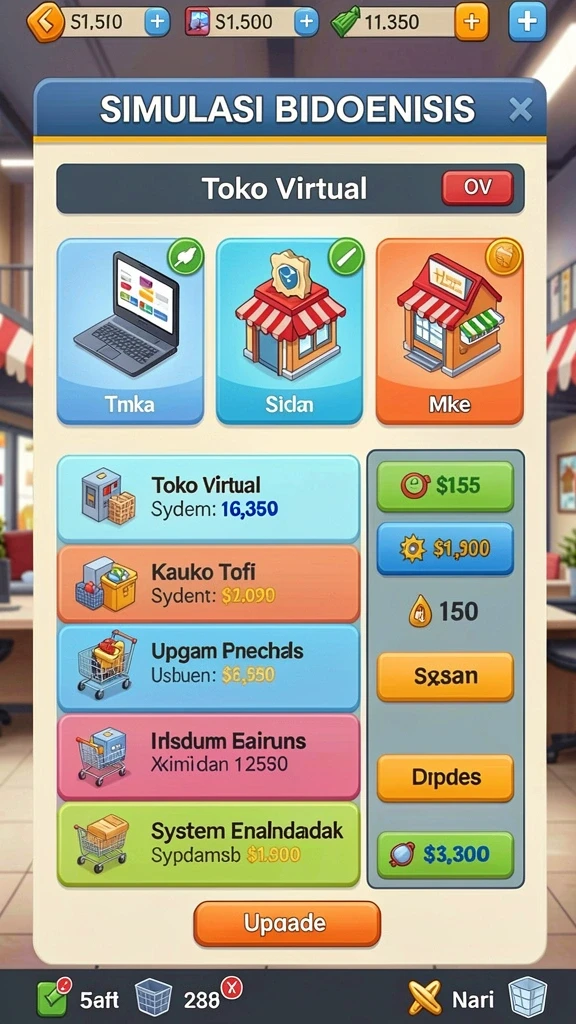Tap the orange back arrow coin
The height and width of the screenshot is (1024, 576).
tap(46, 23)
